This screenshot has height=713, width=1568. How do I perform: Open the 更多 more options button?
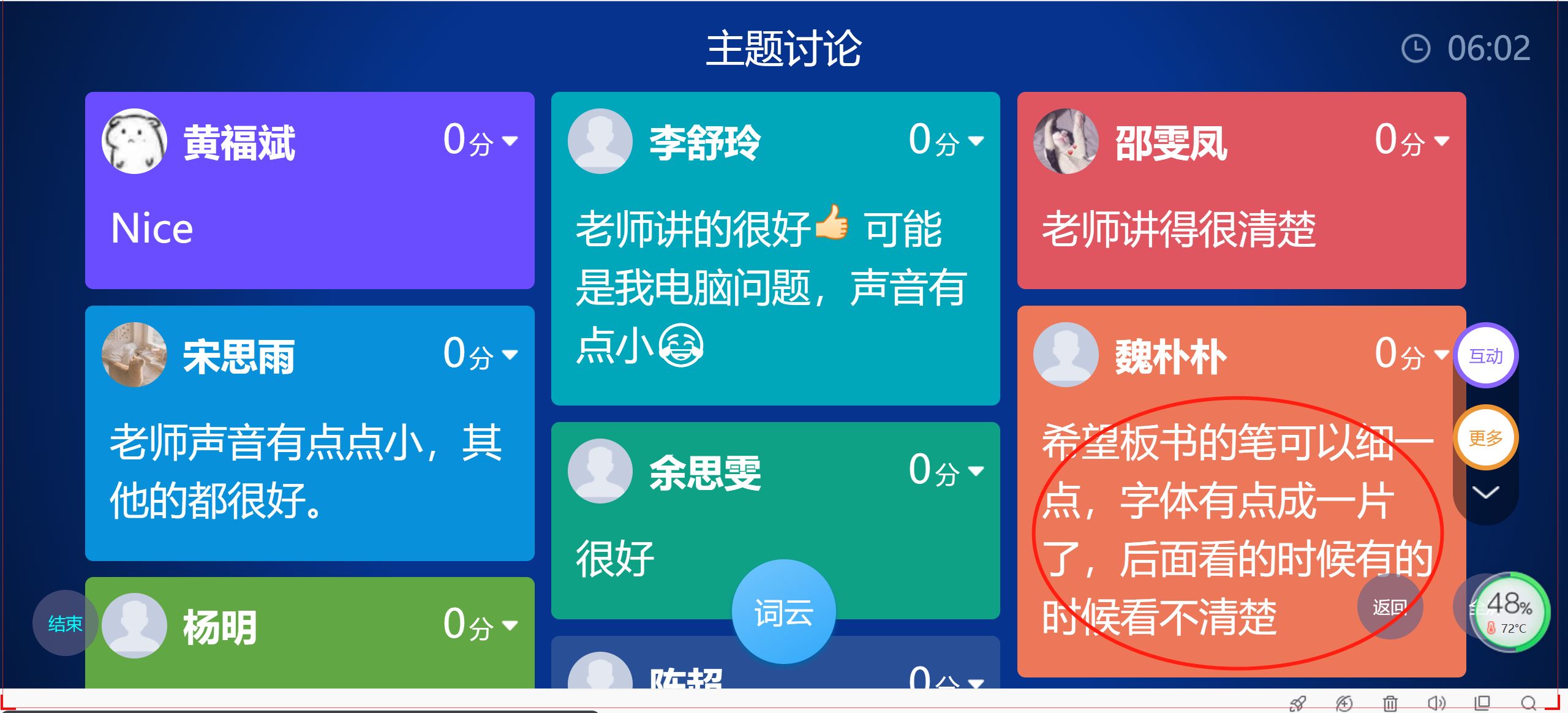[x=1486, y=437]
